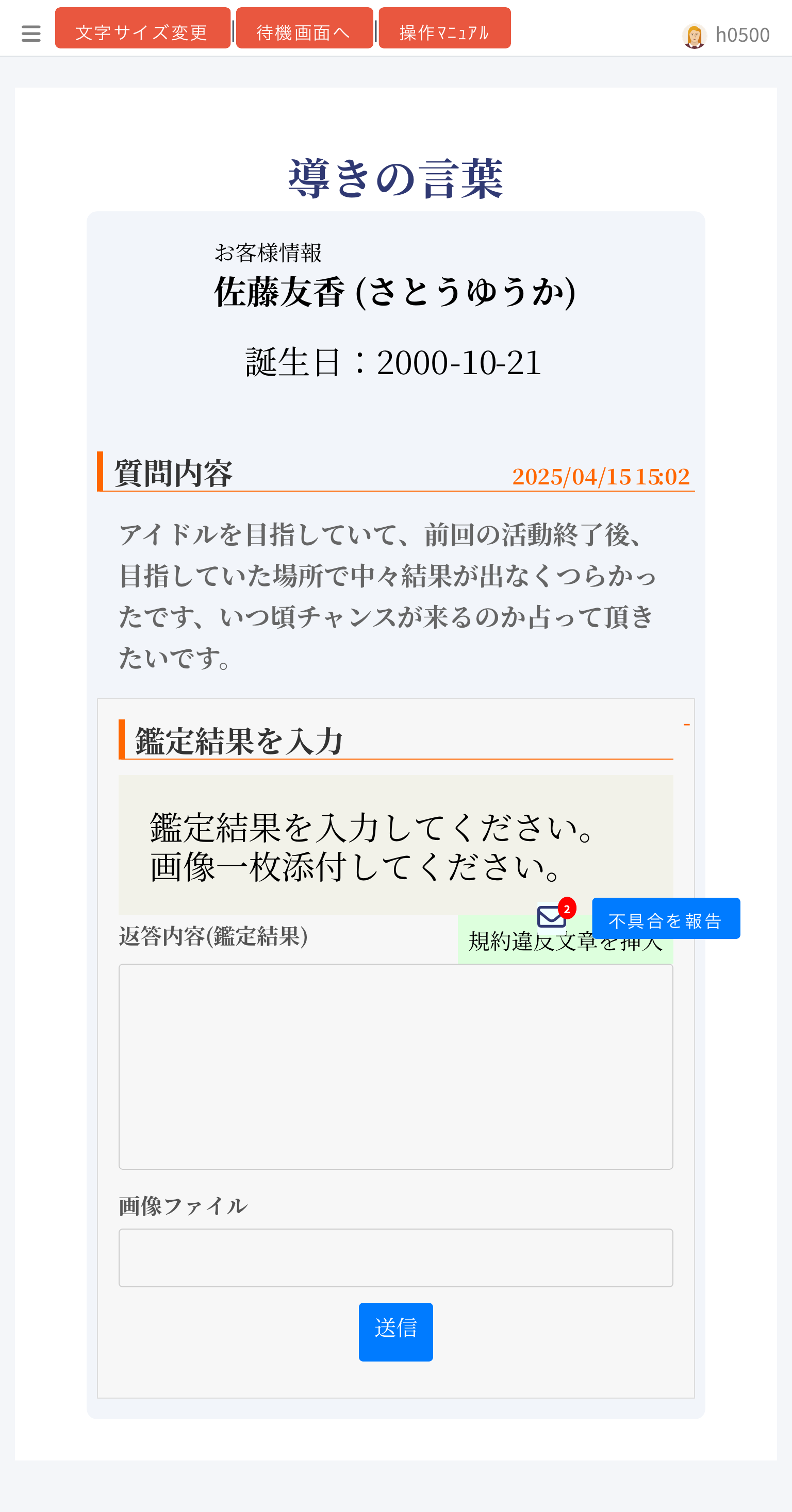Select an image in 画像ファイル field
The height and width of the screenshot is (1512, 792).
[x=395, y=1257]
